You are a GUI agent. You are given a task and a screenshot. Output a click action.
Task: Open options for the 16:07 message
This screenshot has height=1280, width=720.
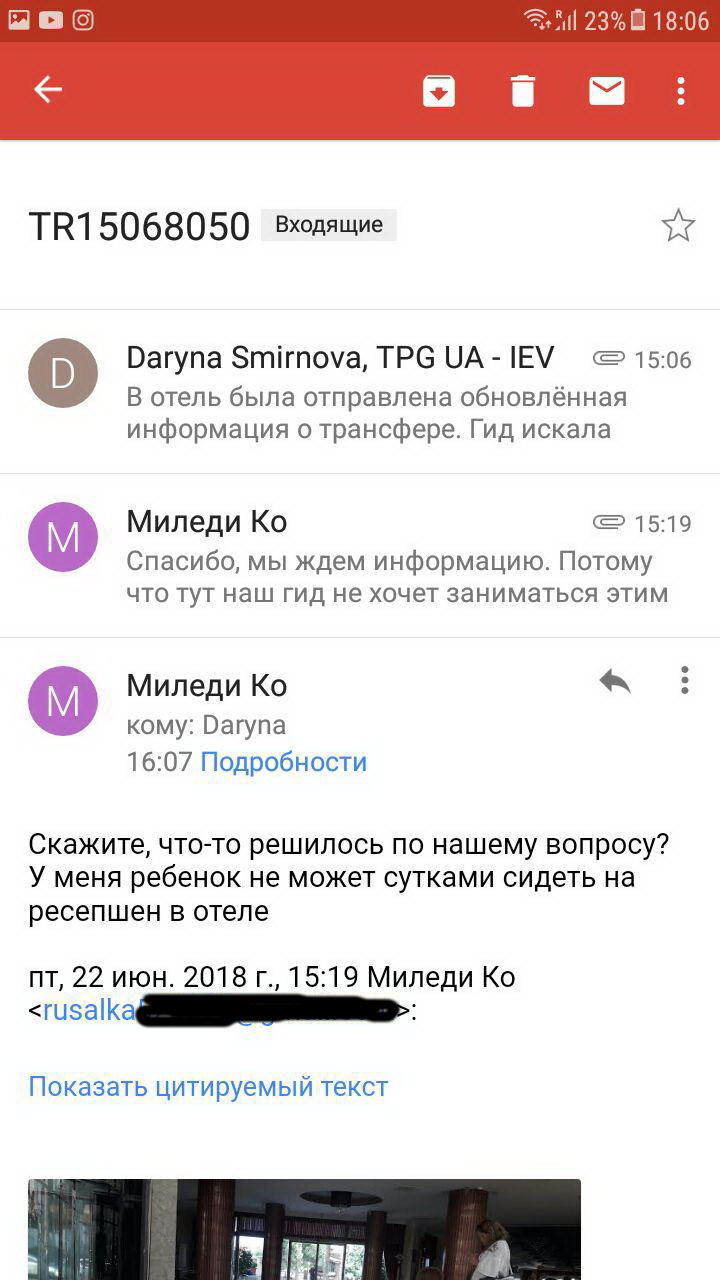click(685, 681)
